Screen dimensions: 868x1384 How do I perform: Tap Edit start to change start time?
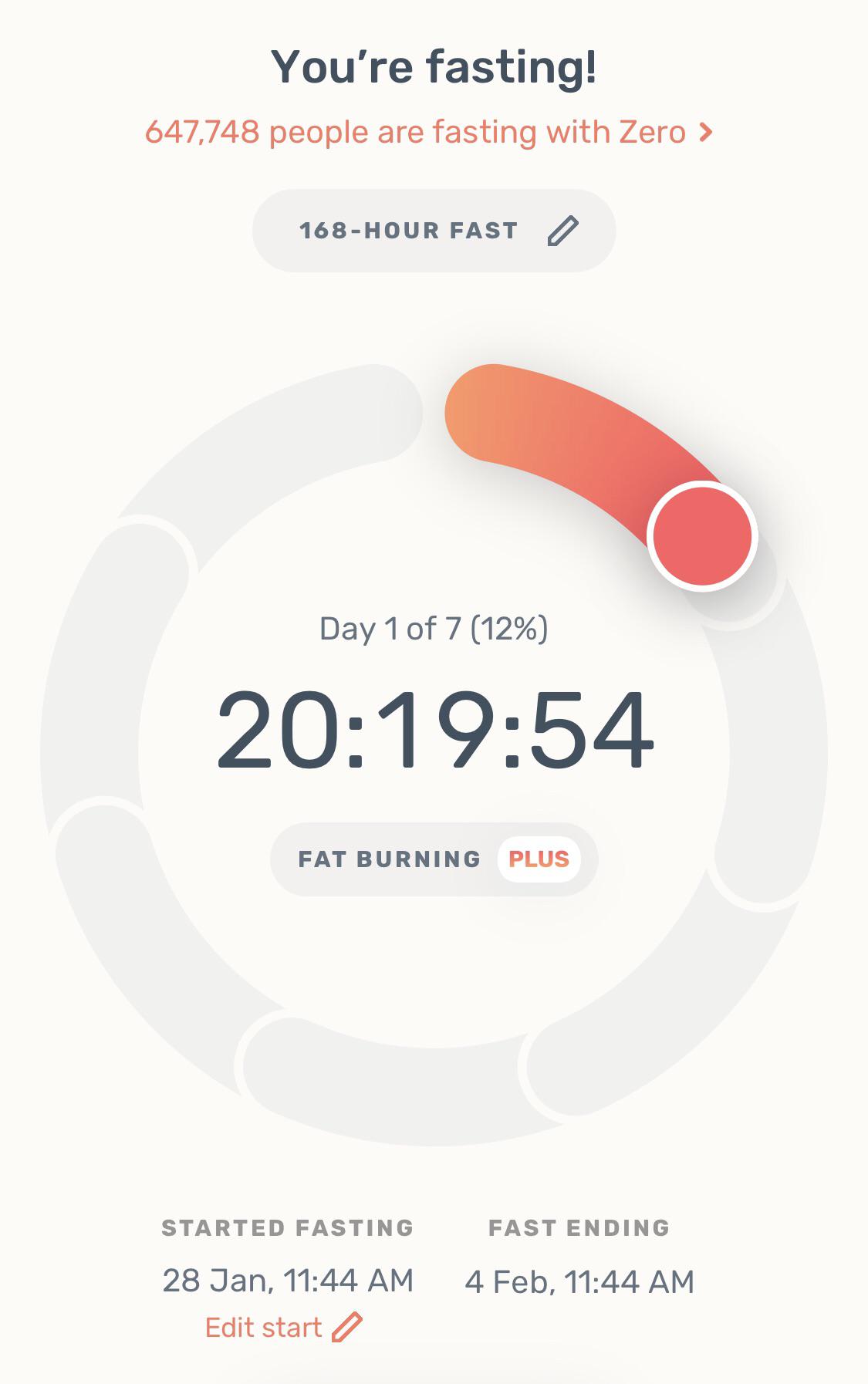click(x=282, y=1327)
